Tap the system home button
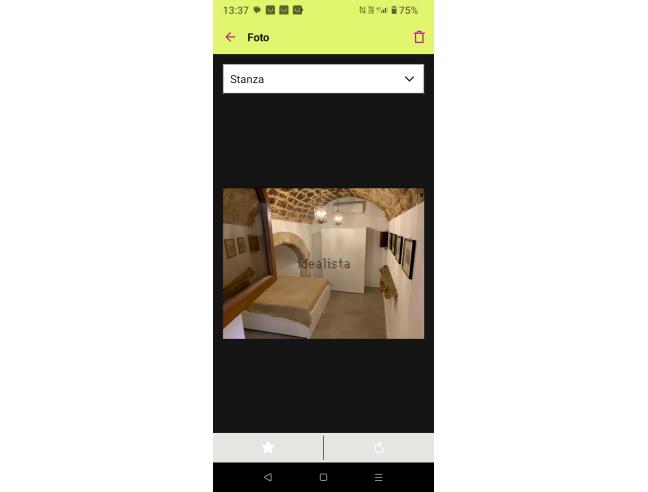Viewport: 648px width, 492px height. tap(323, 478)
